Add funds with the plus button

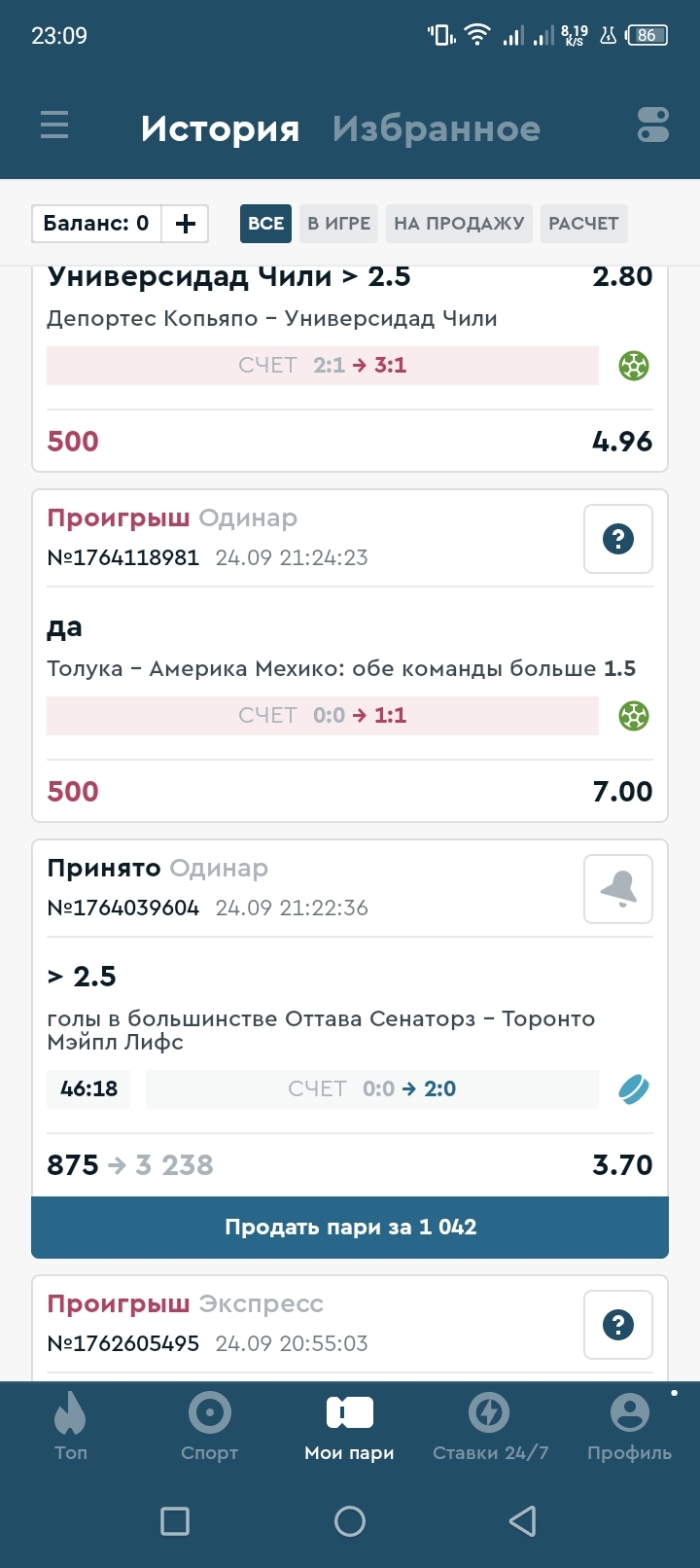(185, 224)
